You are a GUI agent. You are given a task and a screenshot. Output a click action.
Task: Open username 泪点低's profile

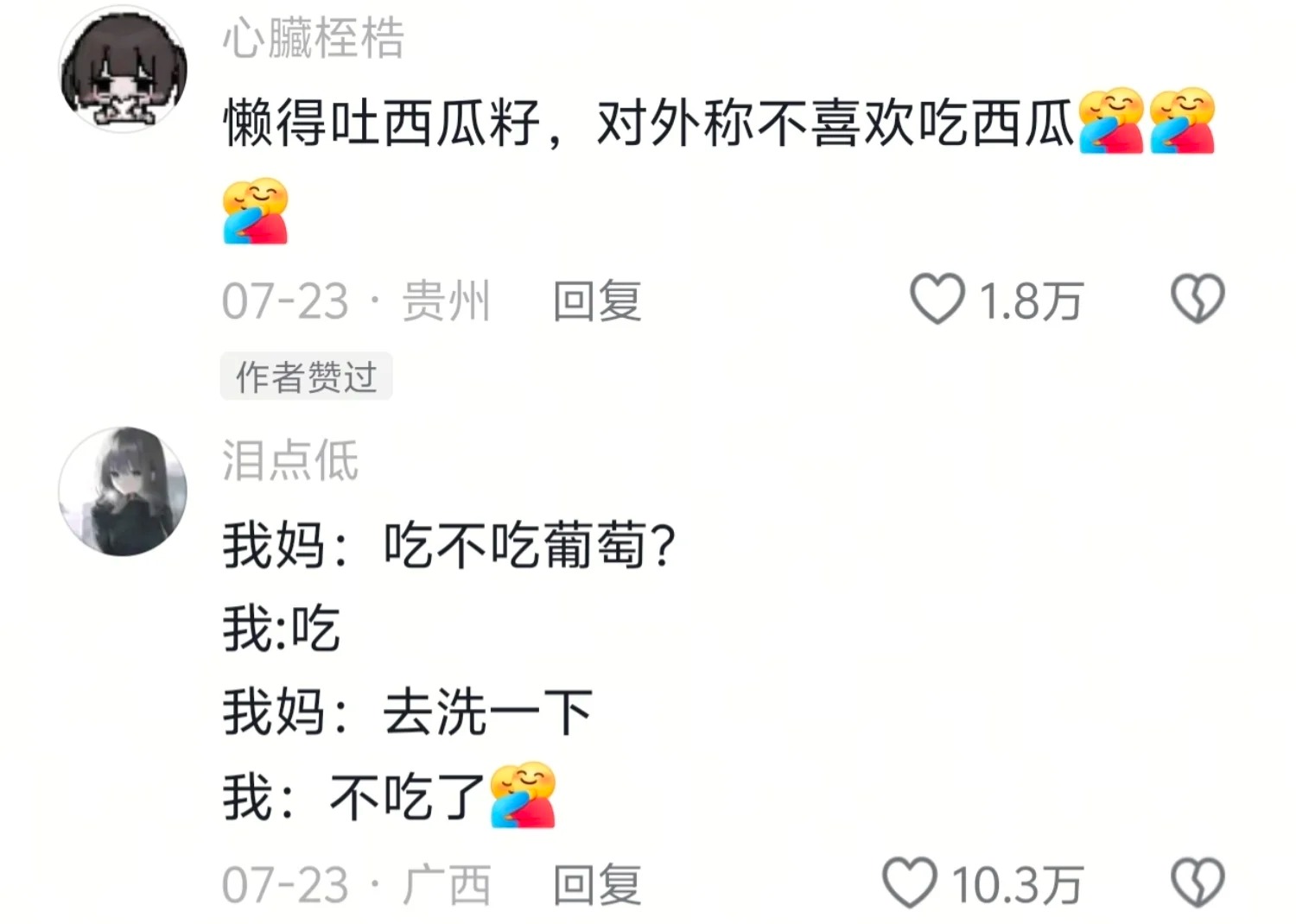click(289, 459)
